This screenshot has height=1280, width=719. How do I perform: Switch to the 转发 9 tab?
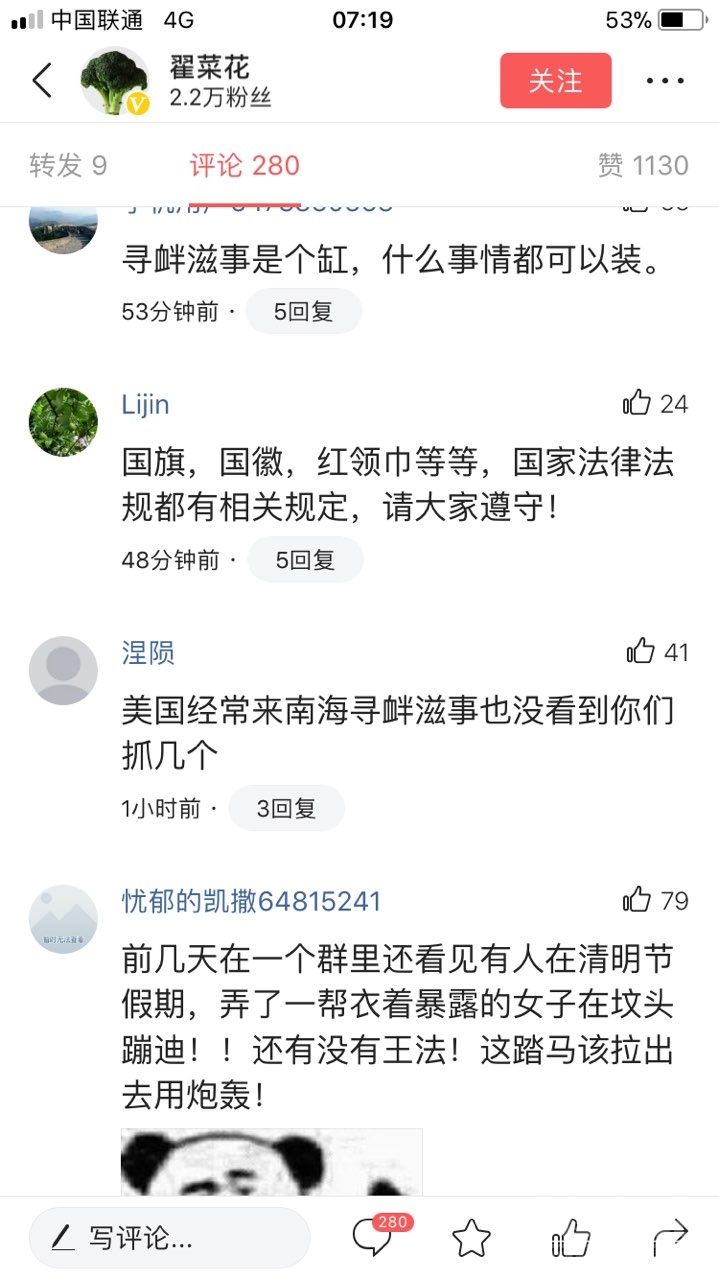click(68, 165)
